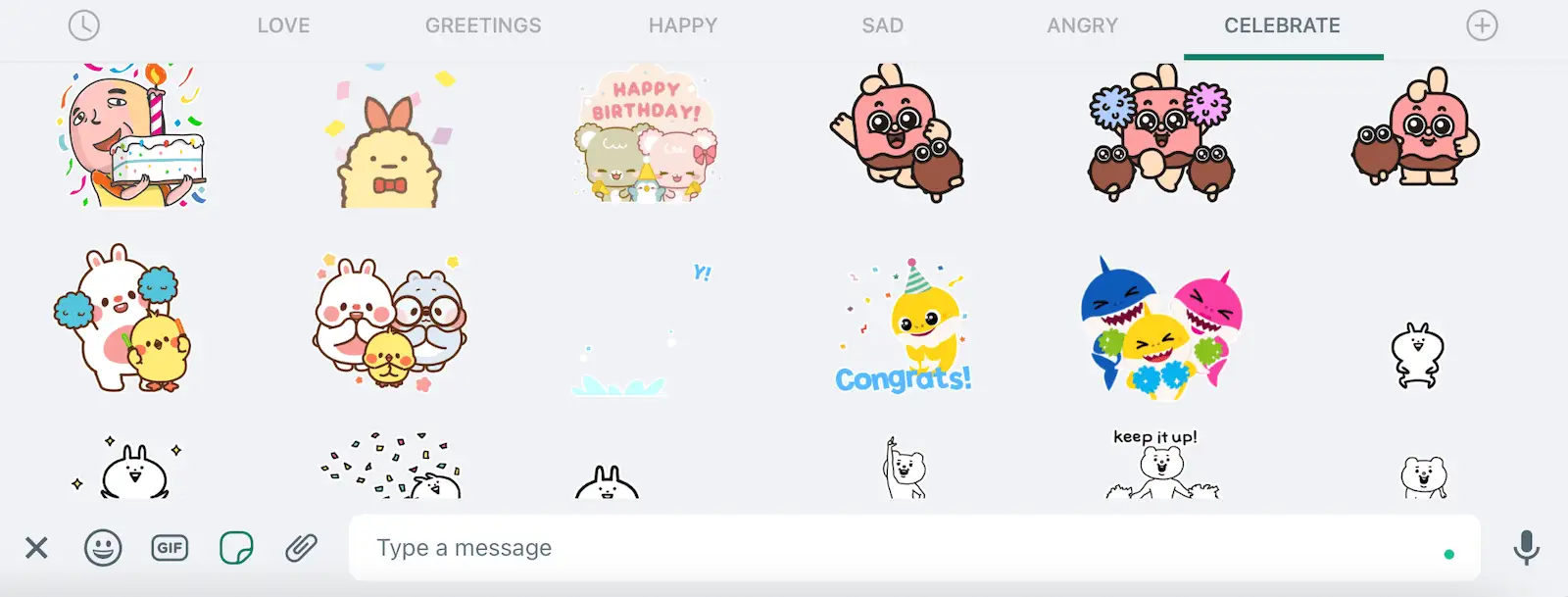
Task: Send the keep it up bear sticker
Action: [x=1160, y=465]
